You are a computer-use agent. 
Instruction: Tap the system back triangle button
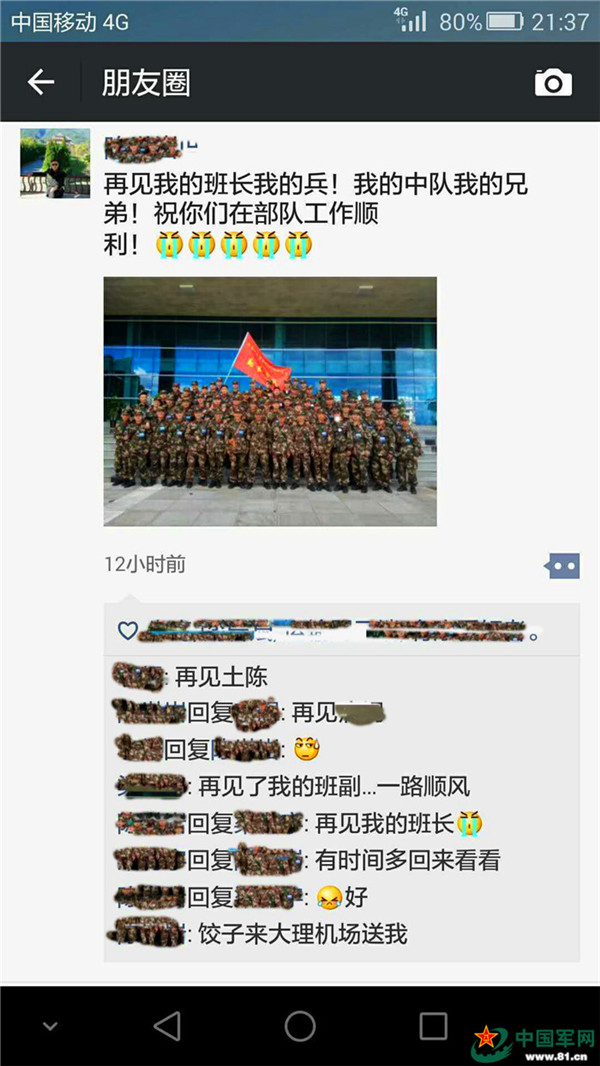coord(167,1026)
